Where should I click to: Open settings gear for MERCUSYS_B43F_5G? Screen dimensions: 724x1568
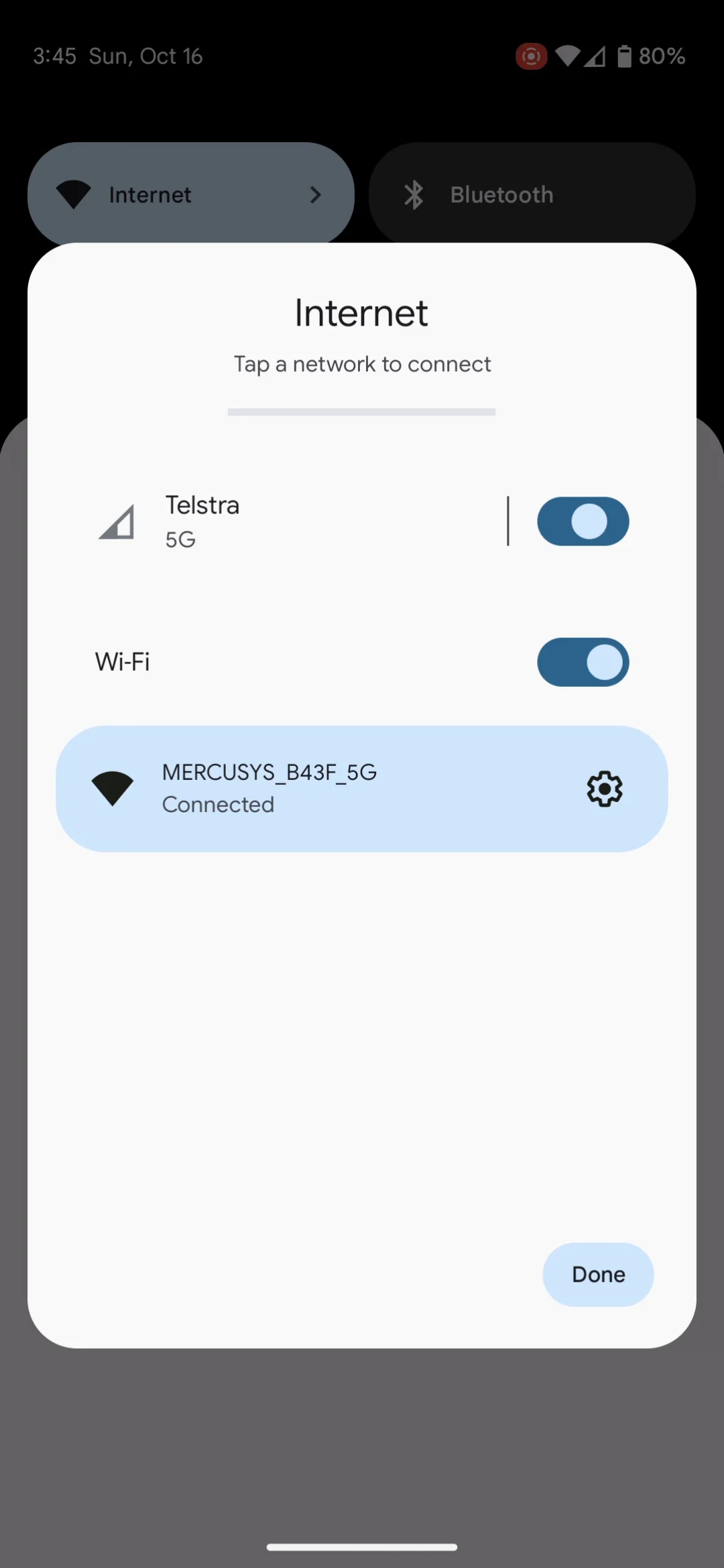pos(604,789)
